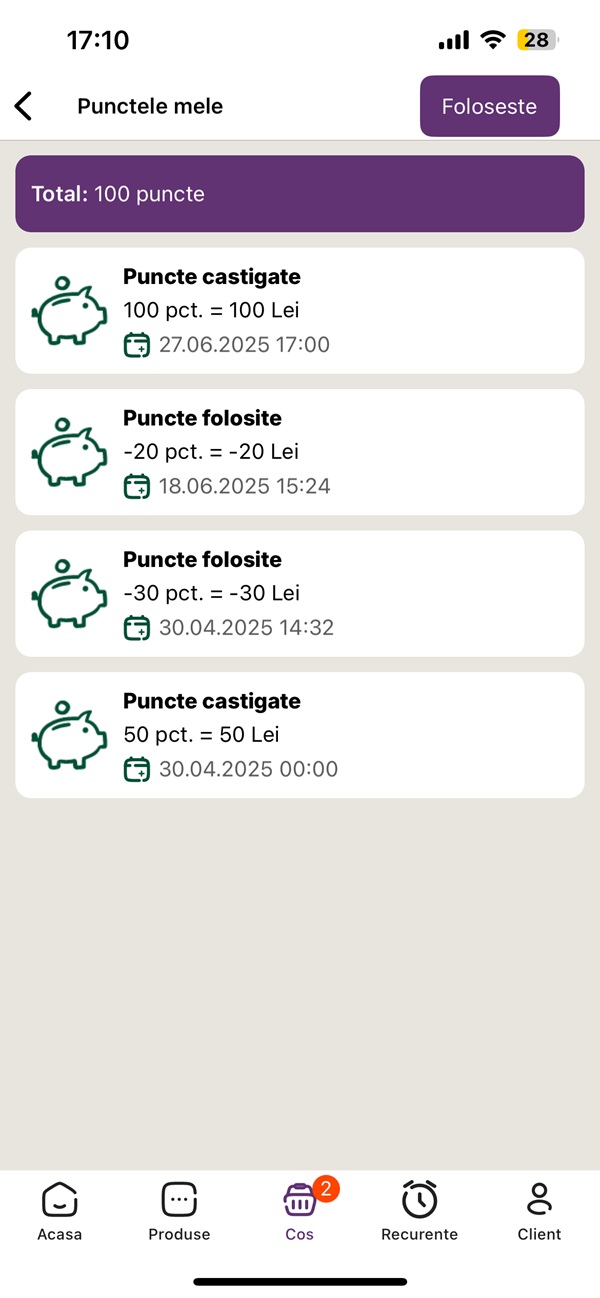Image resolution: width=600 pixels, height=1298 pixels.
Task: Tap the Foloseste button
Action: (489, 106)
